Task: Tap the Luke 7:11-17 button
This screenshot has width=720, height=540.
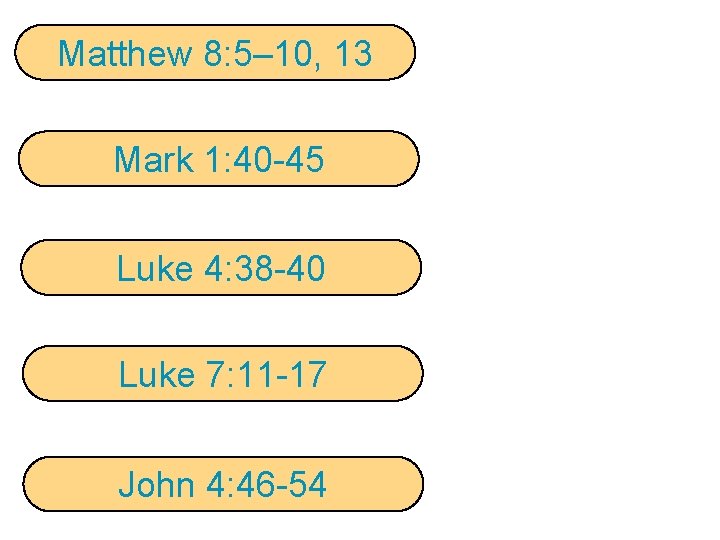Action: (x=223, y=373)
